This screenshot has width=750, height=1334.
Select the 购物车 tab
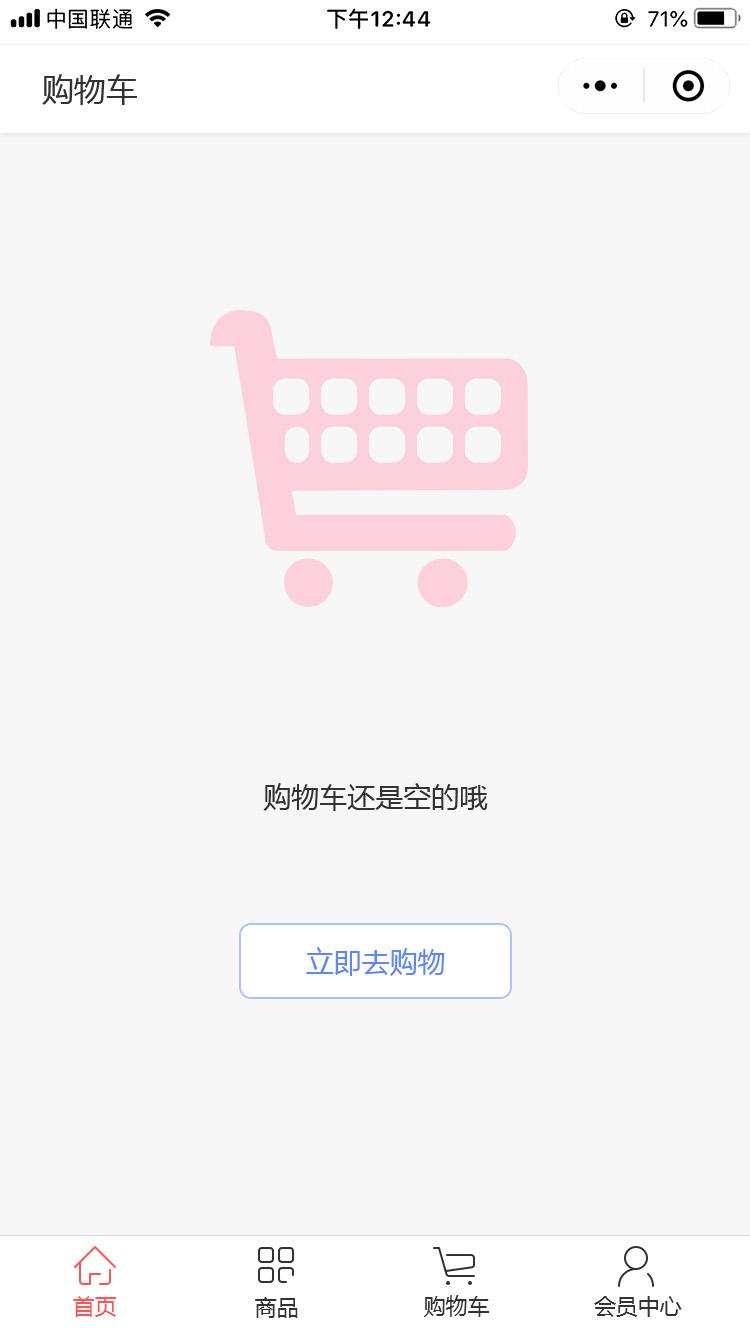coord(456,1282)
